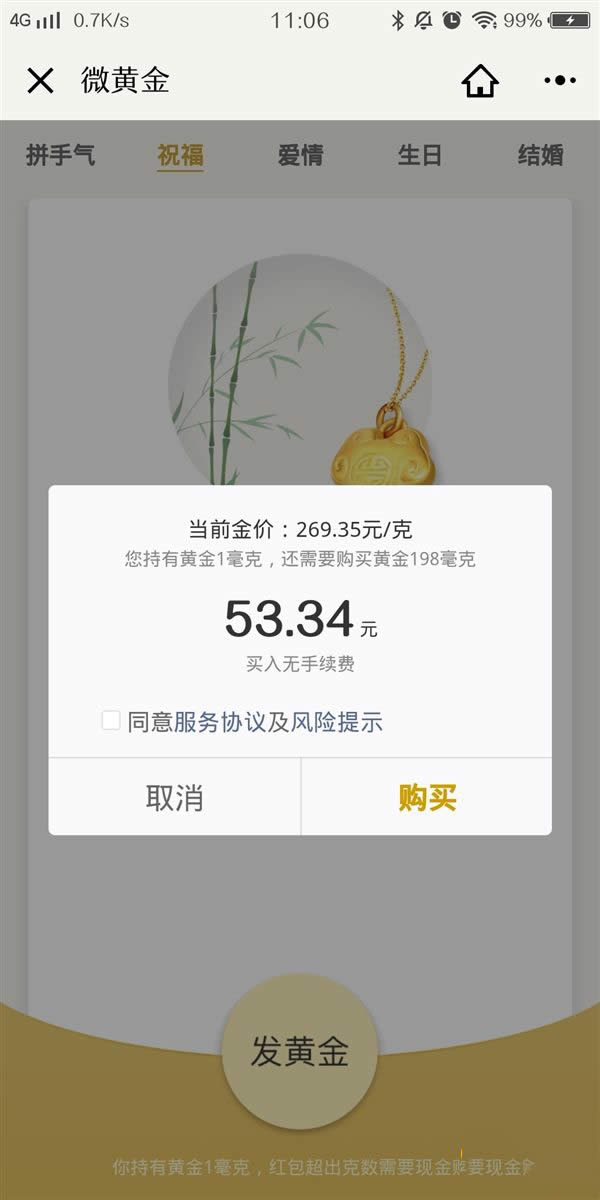Read the 风险提示 link
This screenshot has height=1200, width=600.
pyautogui.click(x=337, y=722)
